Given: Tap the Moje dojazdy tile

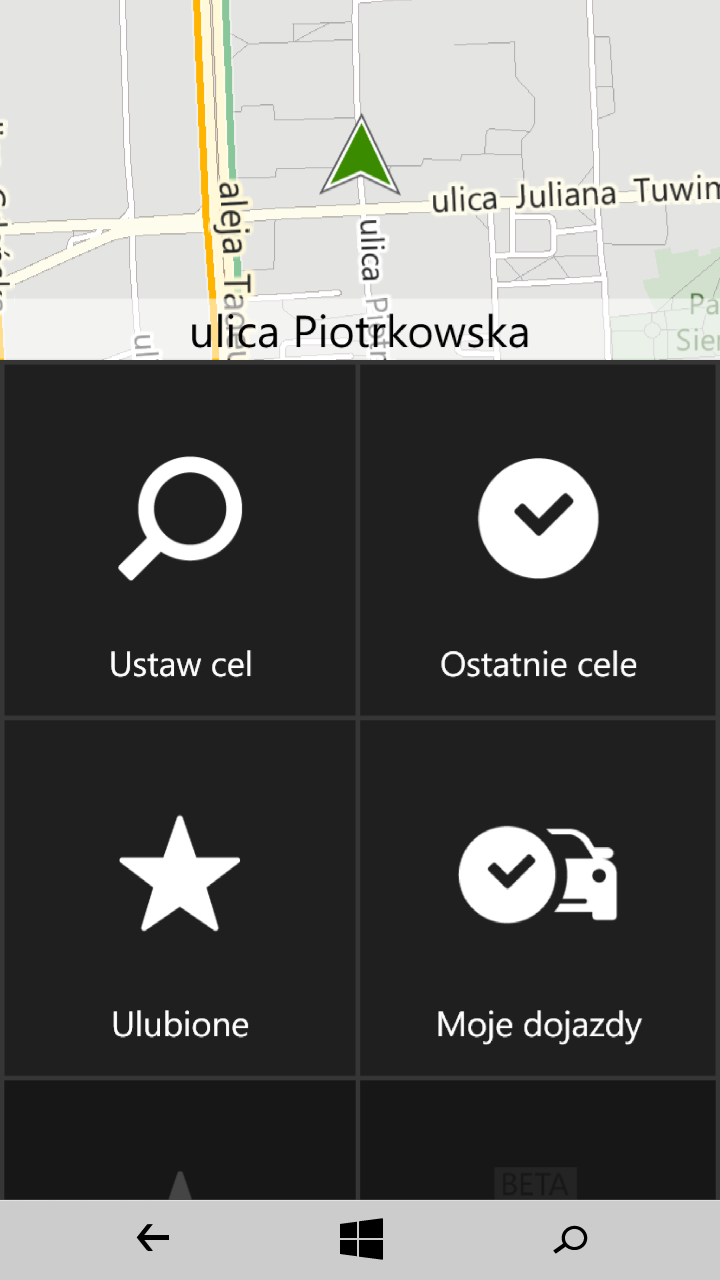Looking at the screenshot, I should coord(538,897).
